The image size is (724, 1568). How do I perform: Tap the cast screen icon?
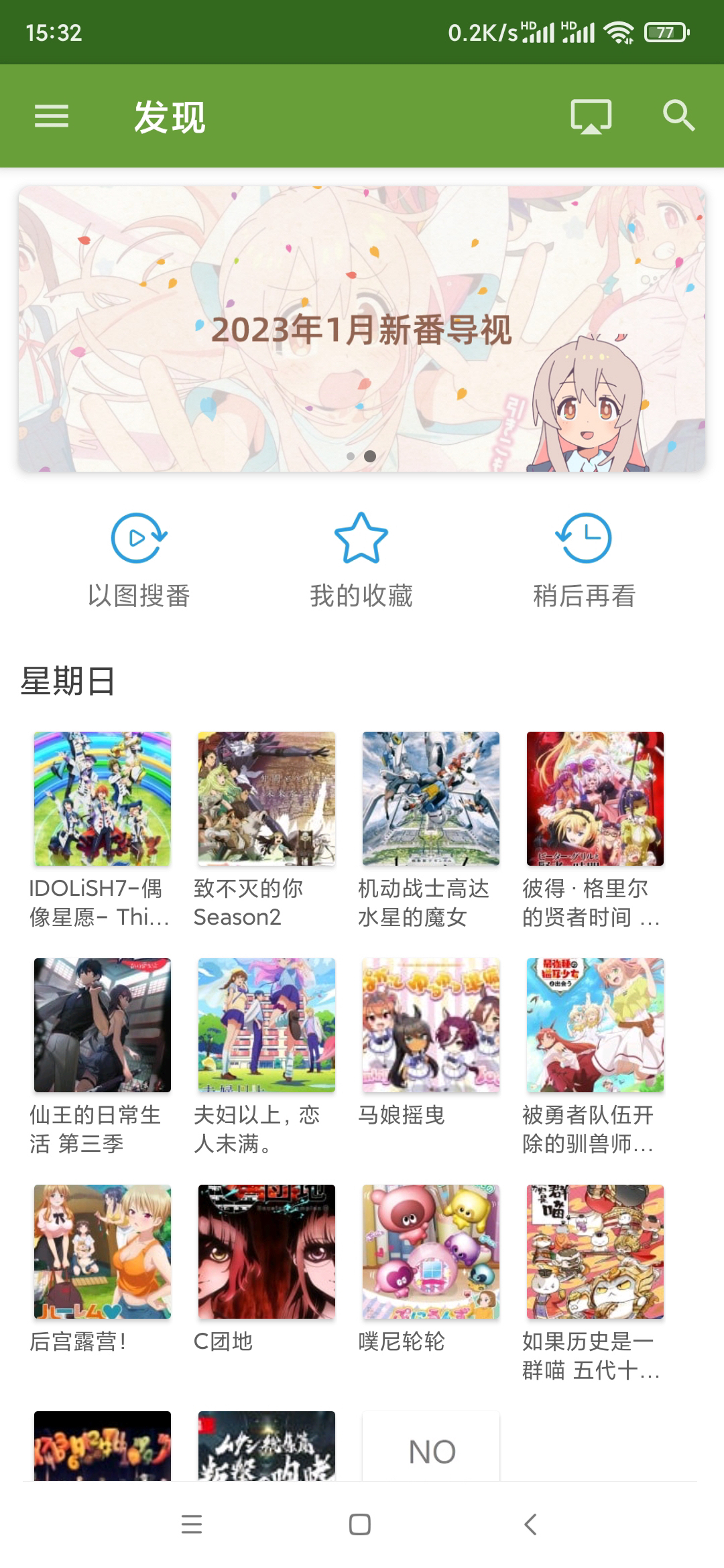point(591,117)
